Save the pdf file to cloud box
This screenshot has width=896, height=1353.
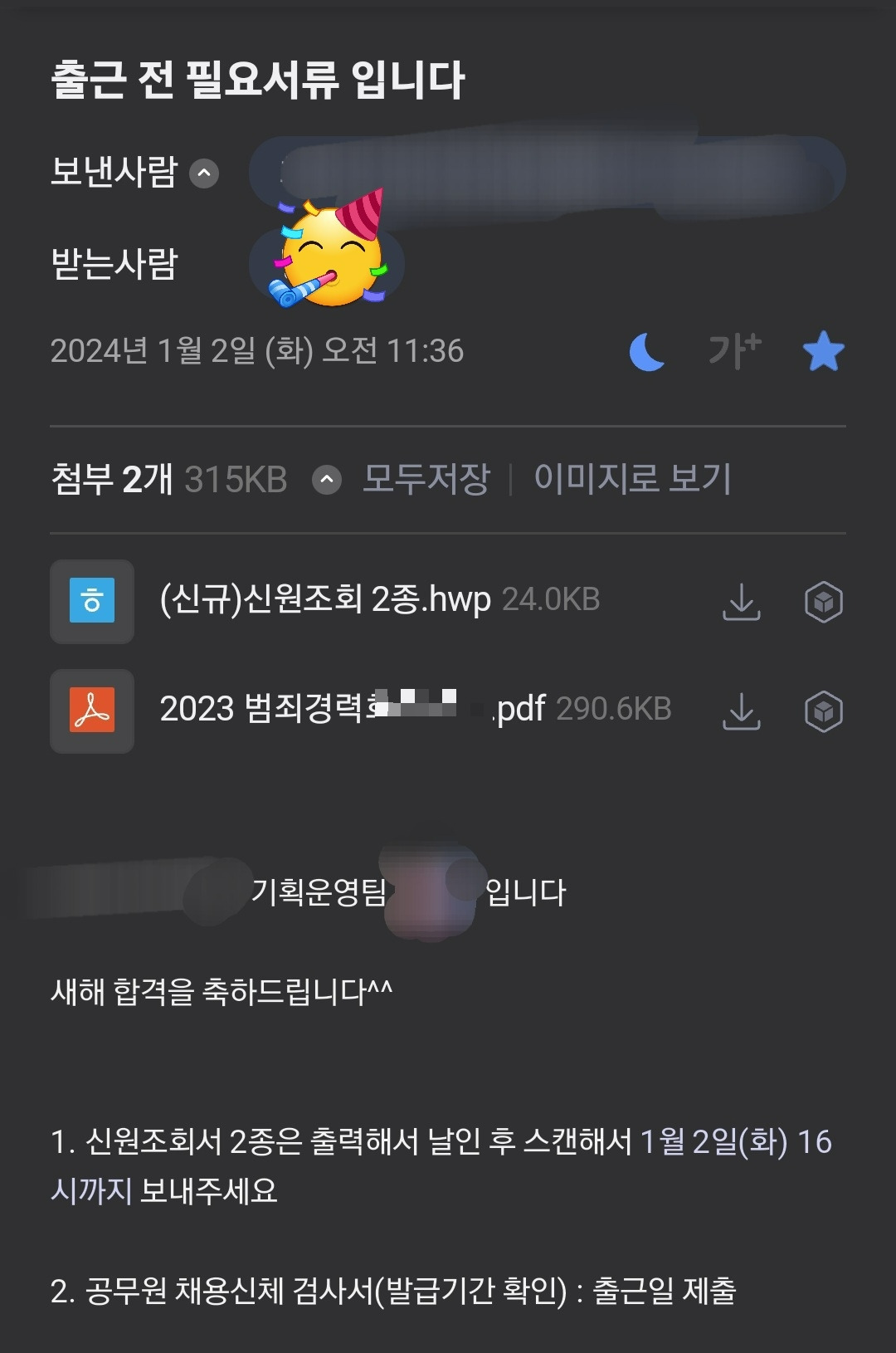(x=824, y=711)
